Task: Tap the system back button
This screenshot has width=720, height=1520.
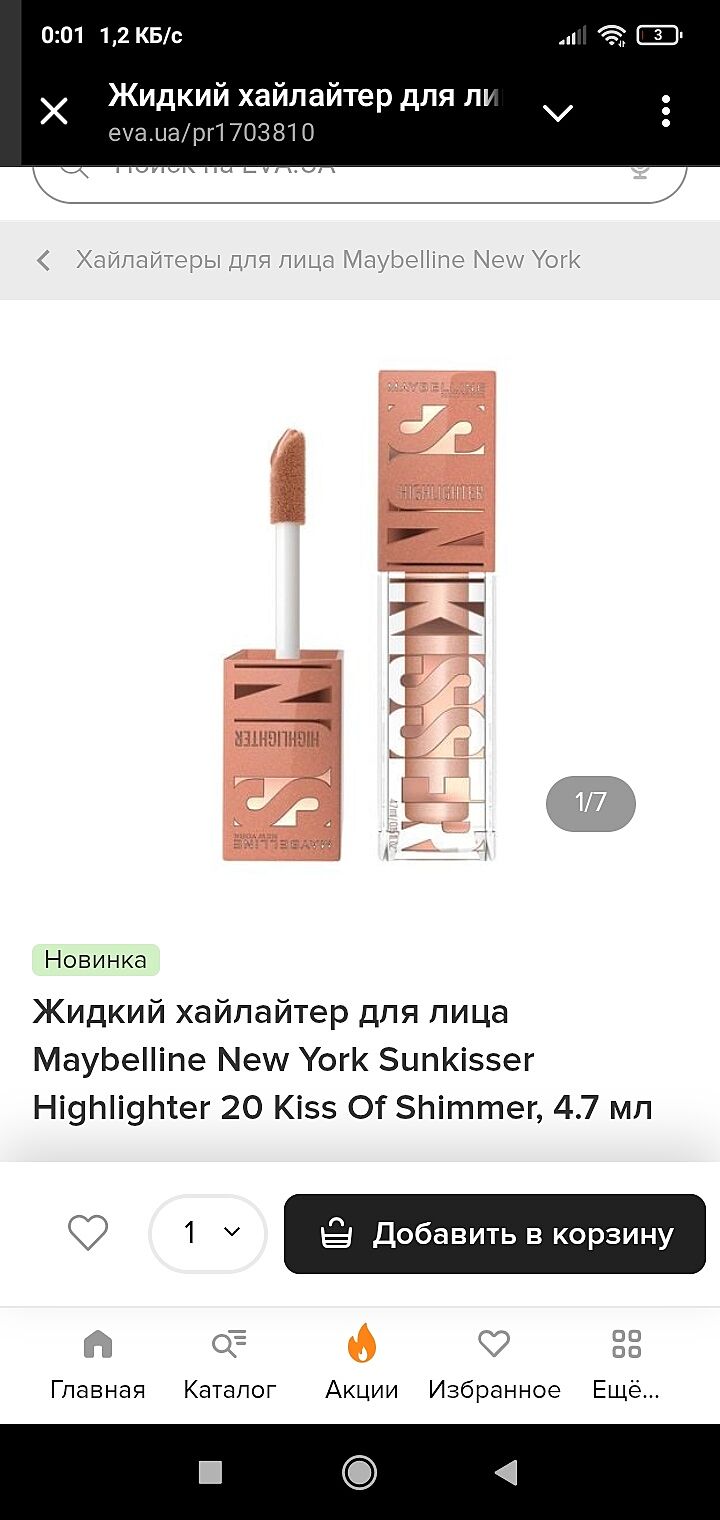Action: point(507,1471)
